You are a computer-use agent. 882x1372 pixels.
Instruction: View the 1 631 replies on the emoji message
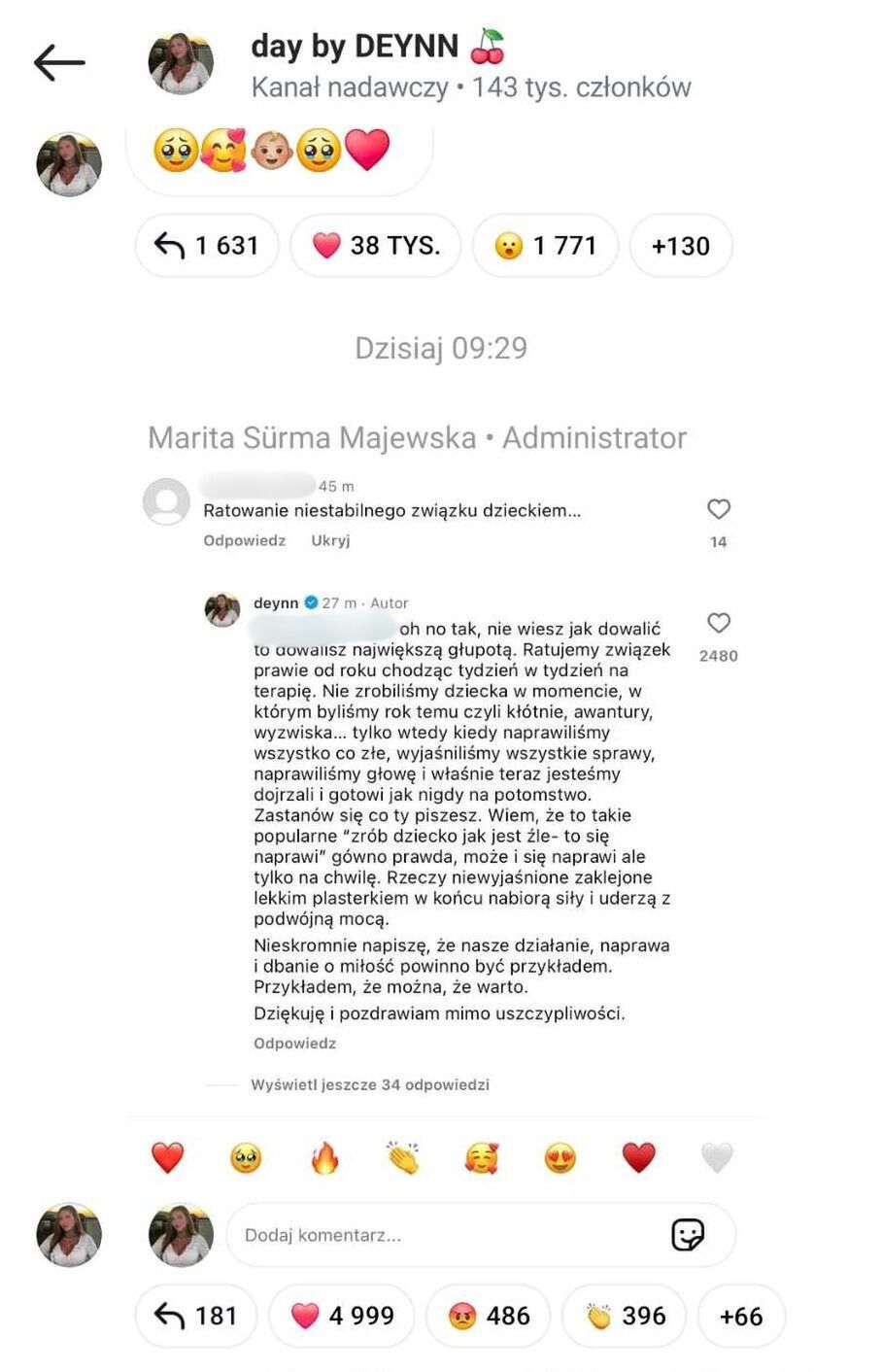pos(207,246)
